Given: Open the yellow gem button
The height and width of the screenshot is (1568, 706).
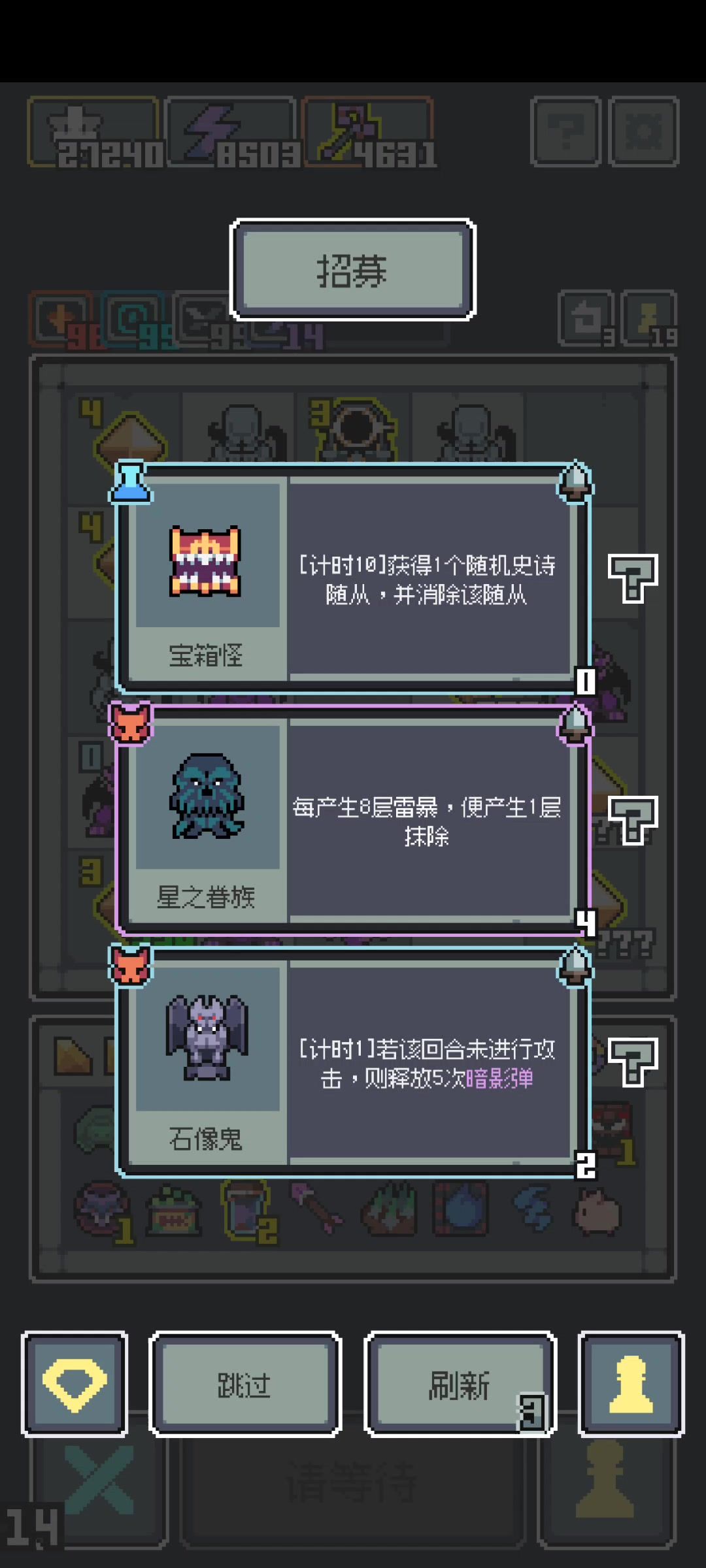Looking at the screenshot, I should pyautogui.click(x=75, y=1384).
